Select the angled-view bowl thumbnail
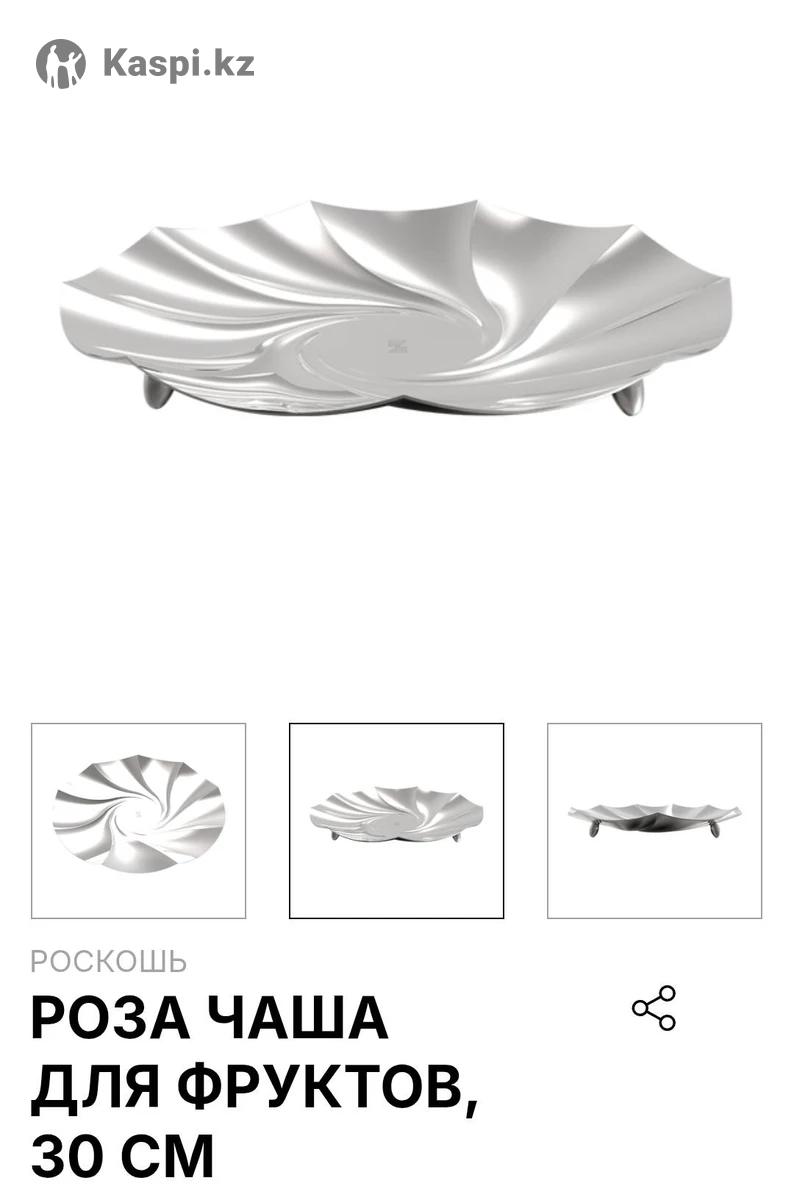 (x=396, y=820)
